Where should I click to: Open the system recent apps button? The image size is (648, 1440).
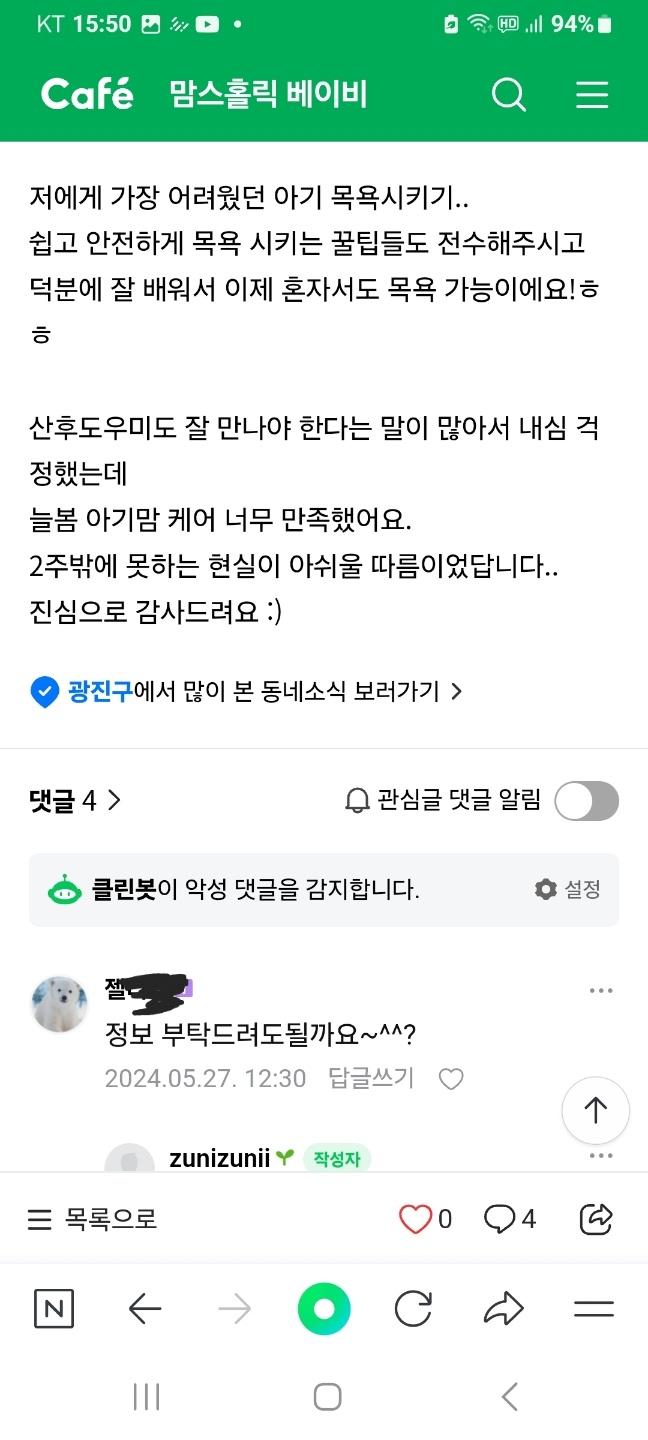147,1396
